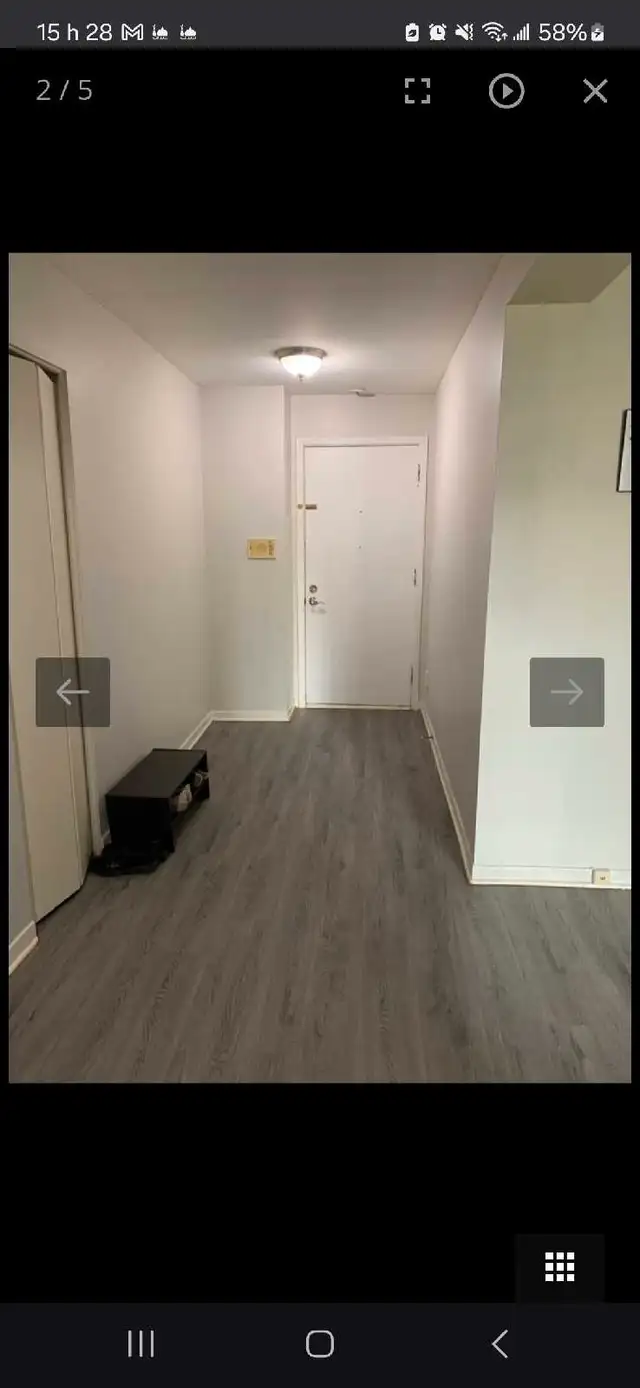Go to the phone's home screen

pos(320,1344)
